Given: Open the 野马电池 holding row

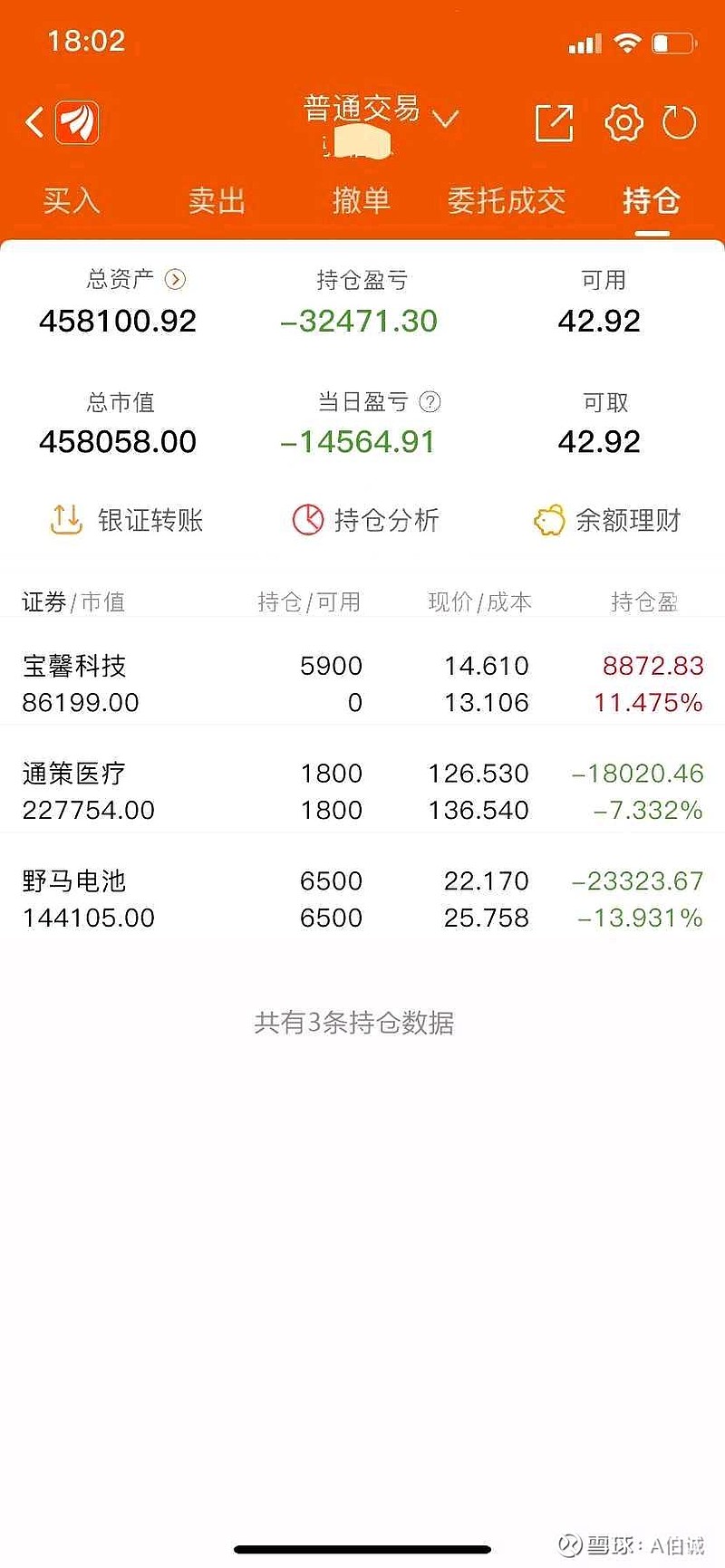Looking at the screenshot, I should tap(362, 899).
